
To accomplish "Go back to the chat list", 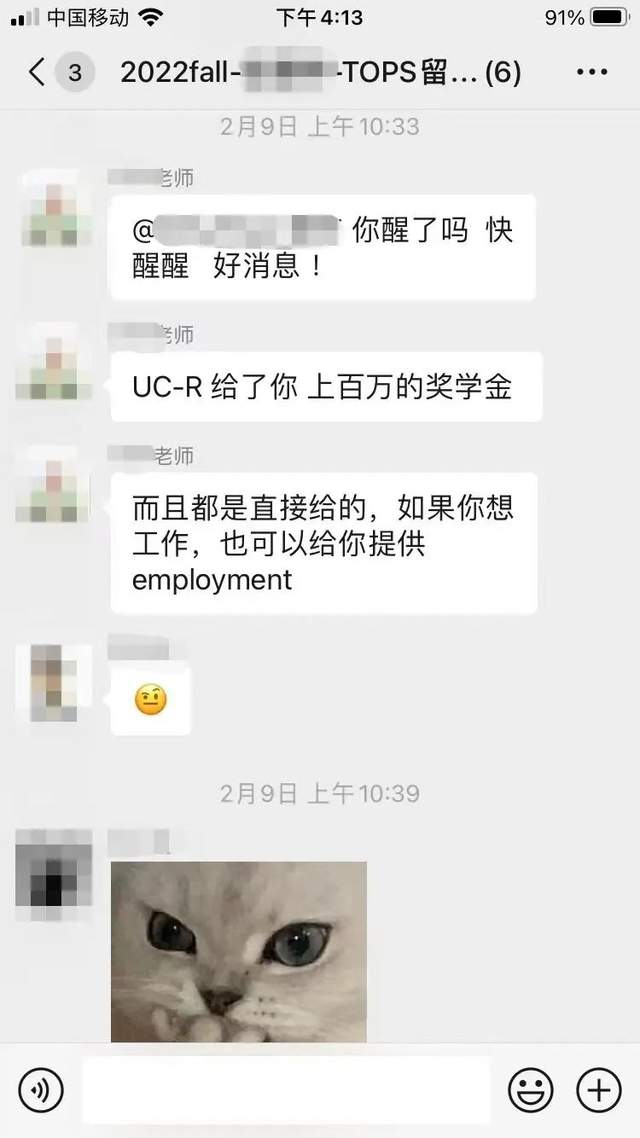I will 36,72.
